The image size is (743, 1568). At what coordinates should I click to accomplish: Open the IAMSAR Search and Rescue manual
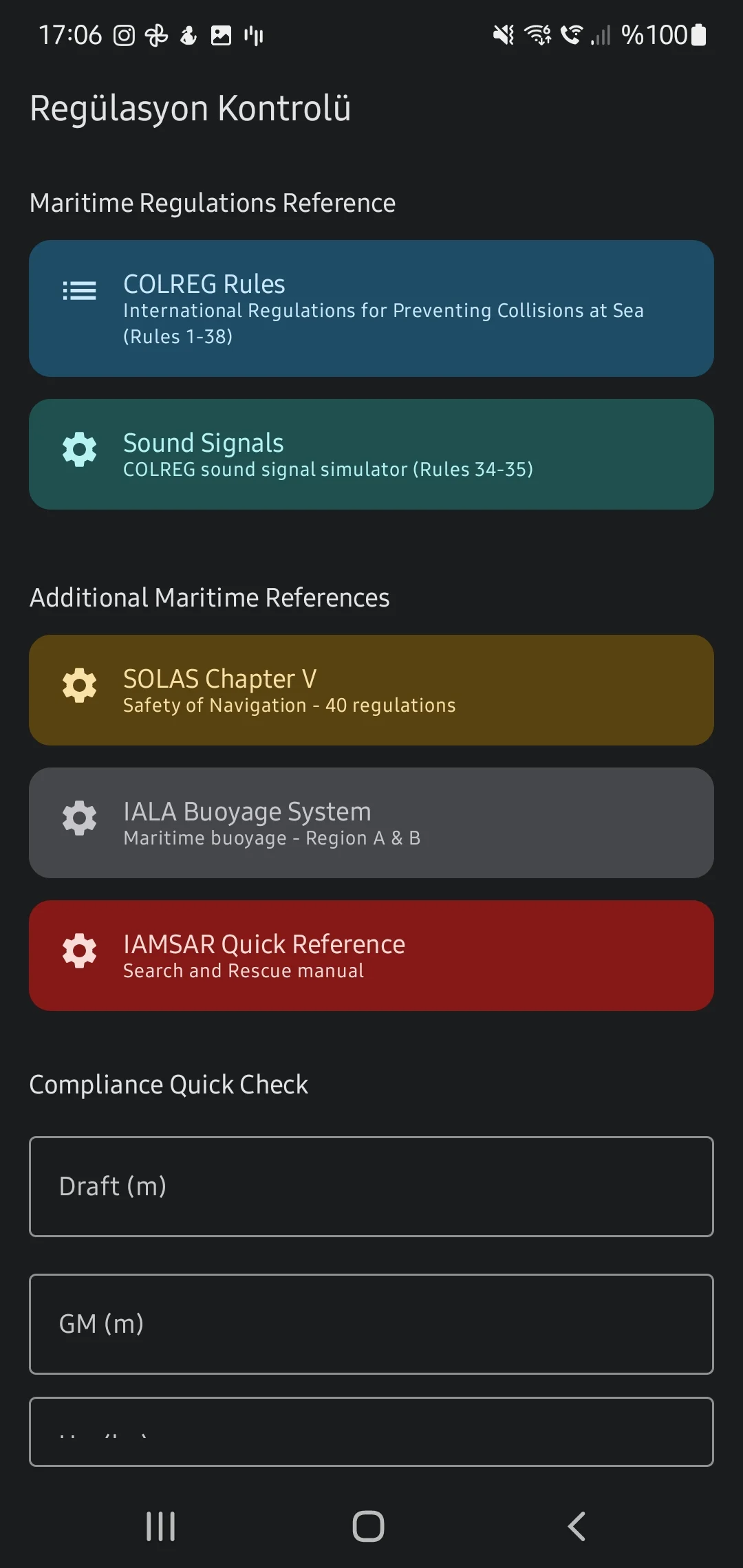[371, 955]
